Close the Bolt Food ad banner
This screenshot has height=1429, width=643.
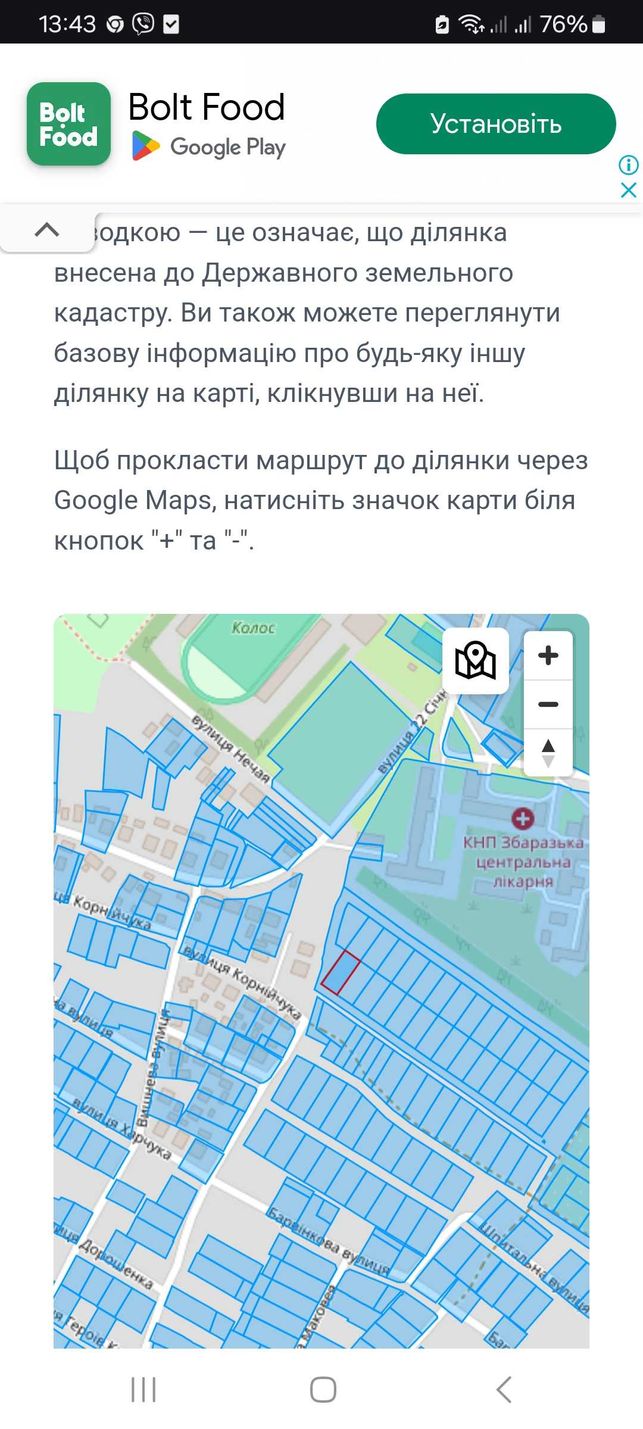click(x=628, y=190)
